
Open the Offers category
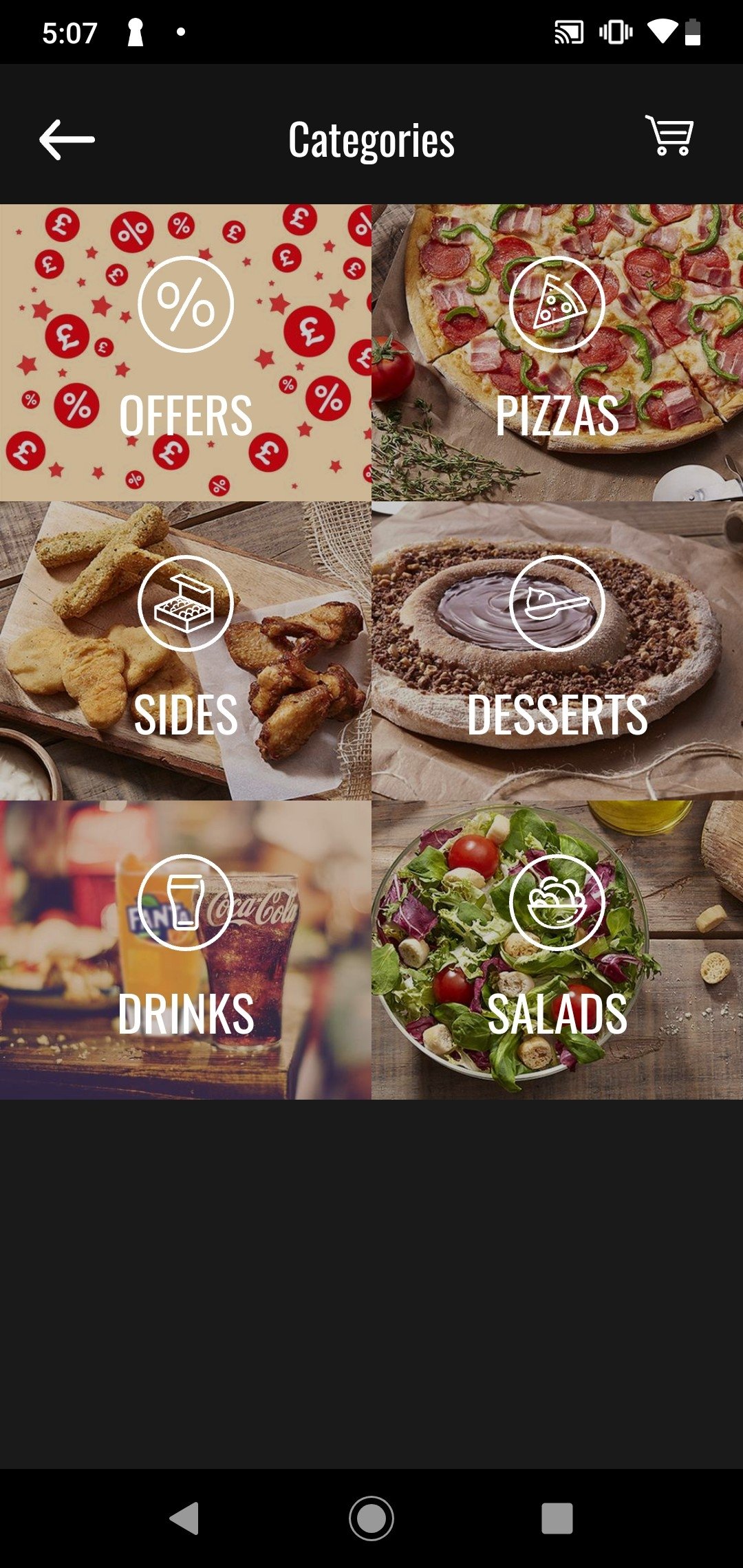point(186,352)
